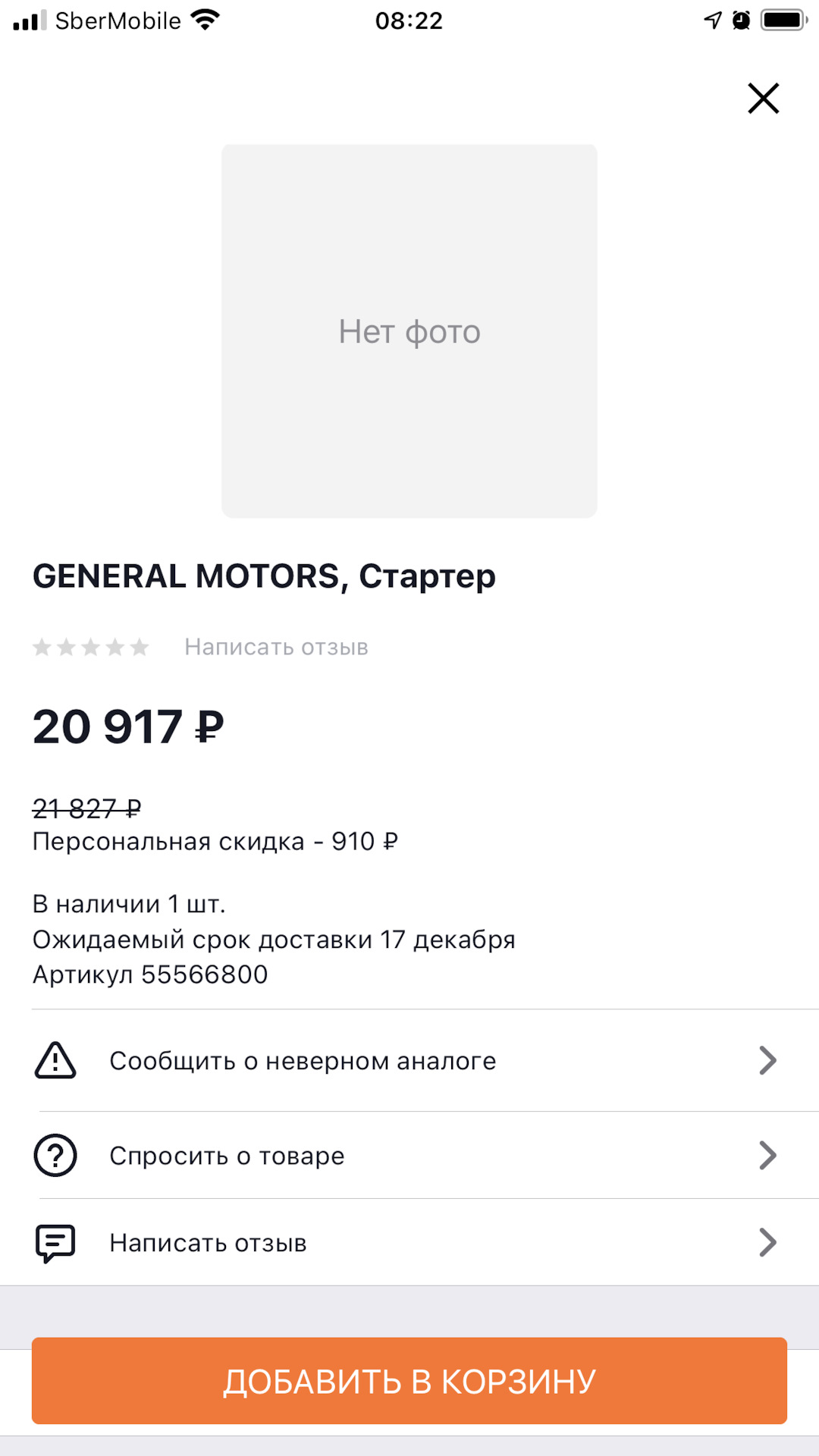Add the starter to cart with 'Добавить в корзину'
Image resolution: width=819 pixels, height=1456 pixels.
point(409,1381)
